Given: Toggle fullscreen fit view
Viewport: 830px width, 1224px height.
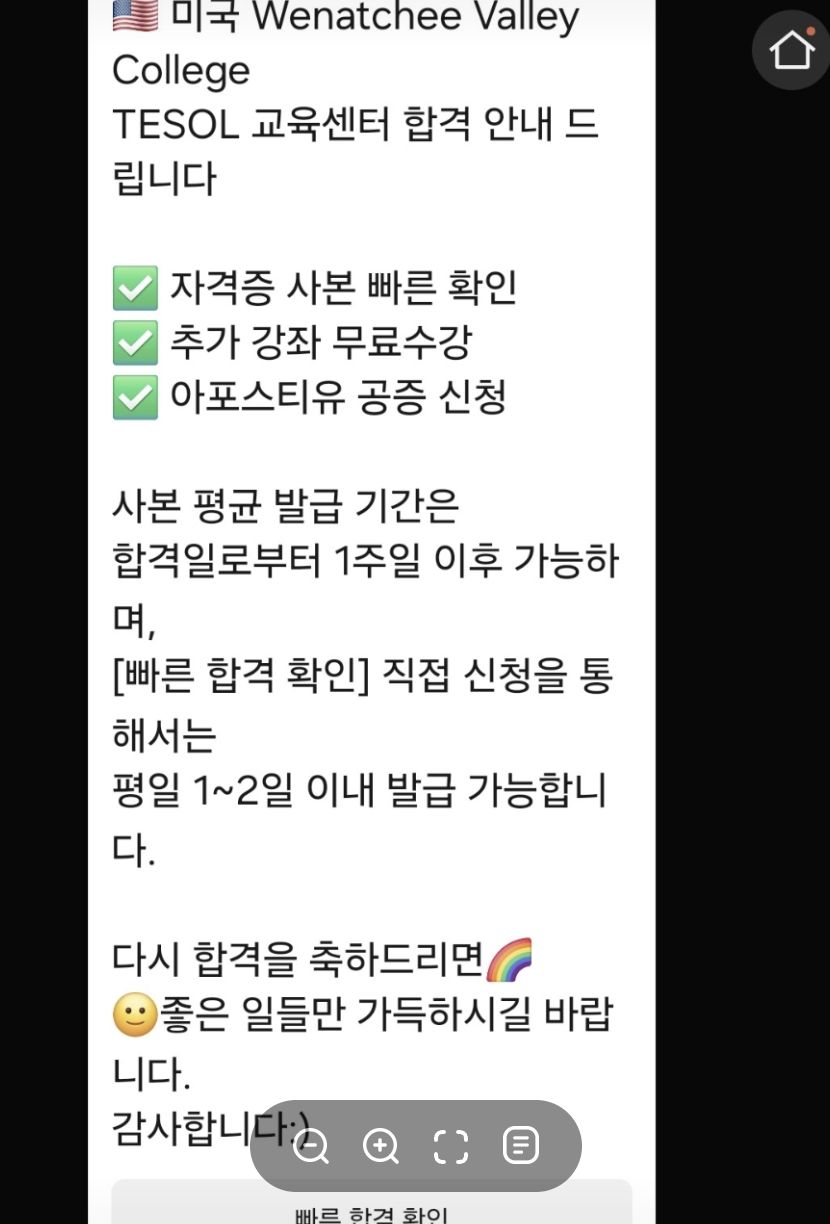Looking at the screenshot, I should [x=451, y=1146].
